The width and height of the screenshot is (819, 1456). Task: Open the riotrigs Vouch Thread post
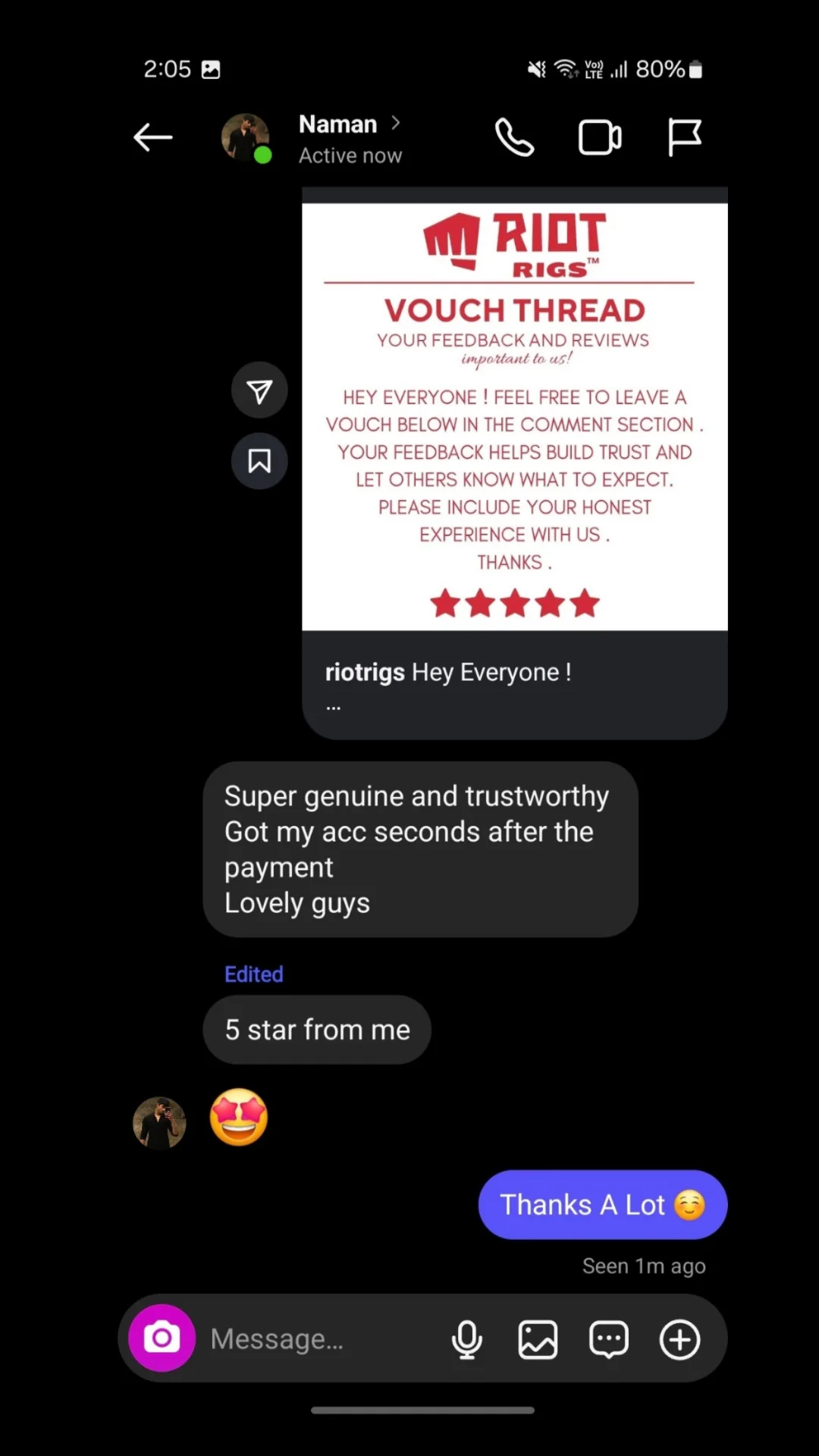coord(514,409)
